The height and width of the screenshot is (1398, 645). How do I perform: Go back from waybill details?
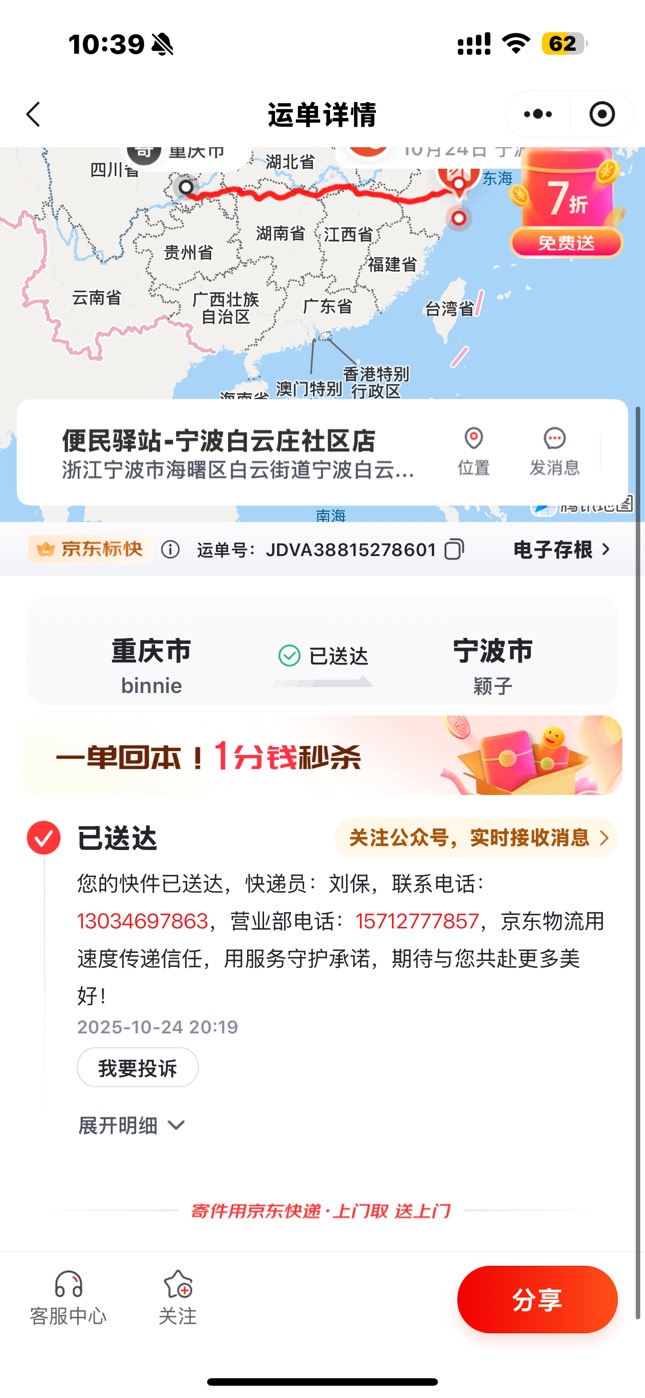[x=33, y=115]
